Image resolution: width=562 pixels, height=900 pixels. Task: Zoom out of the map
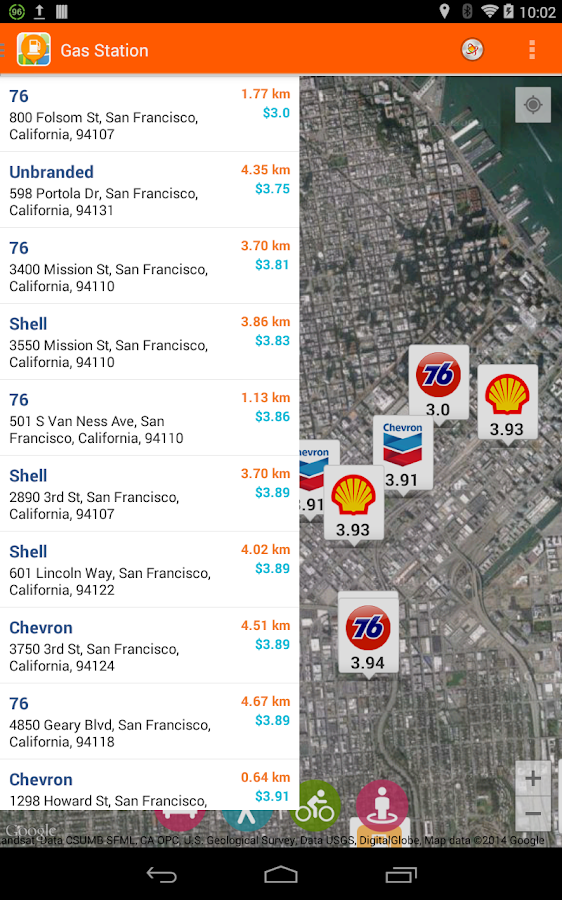click(x=533, y=813)
